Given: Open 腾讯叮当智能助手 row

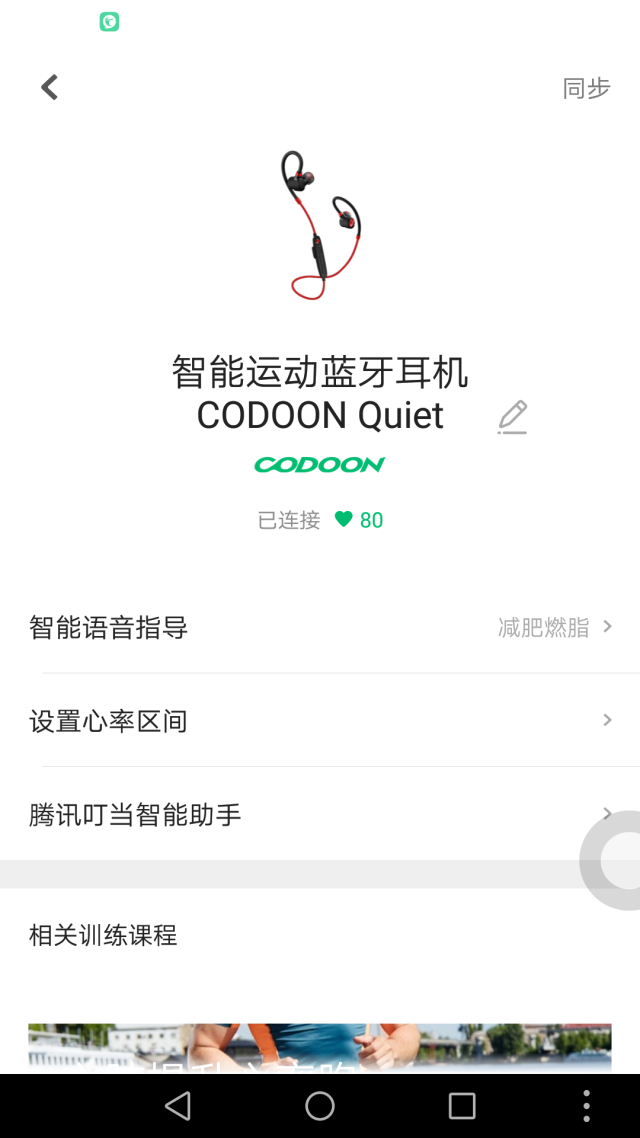Looking at the screenshot, I should [300, 815].
